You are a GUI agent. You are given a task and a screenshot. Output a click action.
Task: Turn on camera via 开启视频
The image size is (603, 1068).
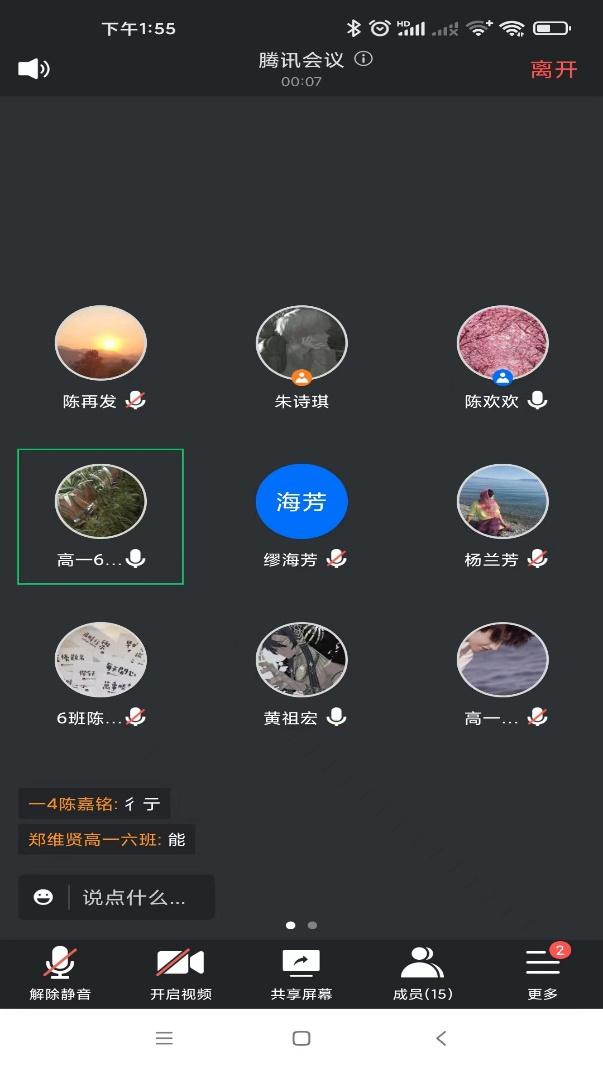pyautogui.click(x=181, y=973)
